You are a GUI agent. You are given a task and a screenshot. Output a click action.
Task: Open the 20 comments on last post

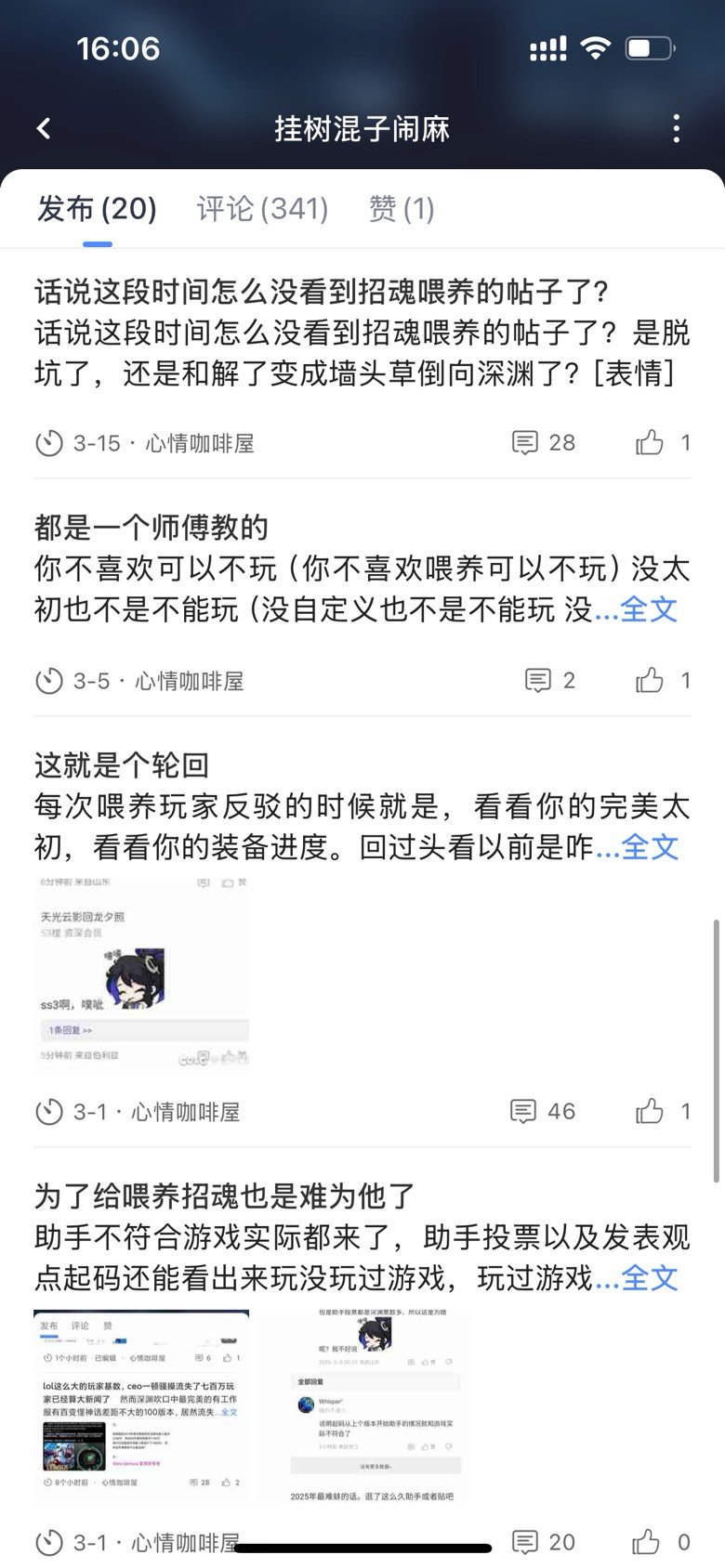coord(544,1542)
